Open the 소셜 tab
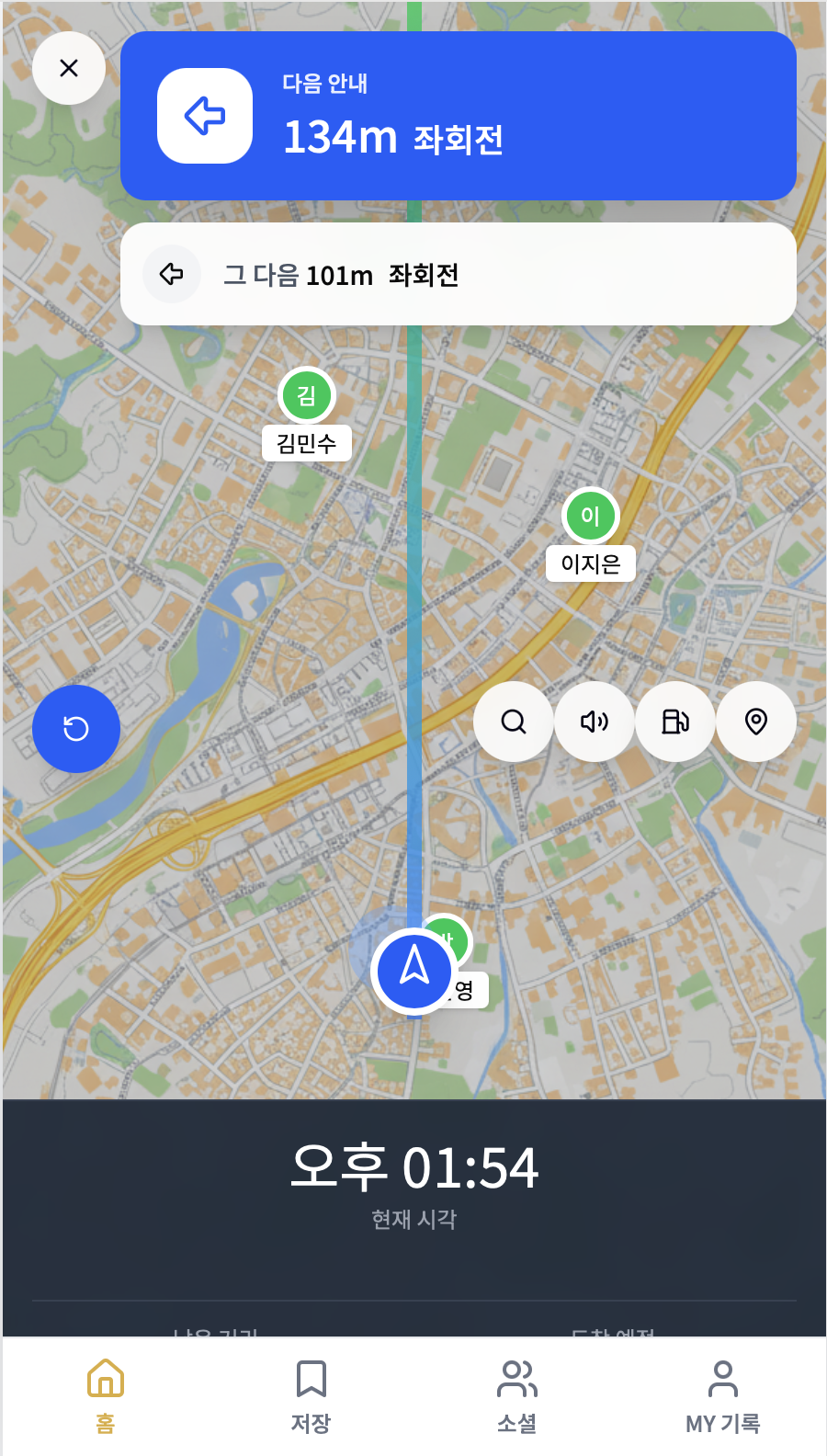The height and width of the screenshot is (1456, 827). (x=517, y=1396)
